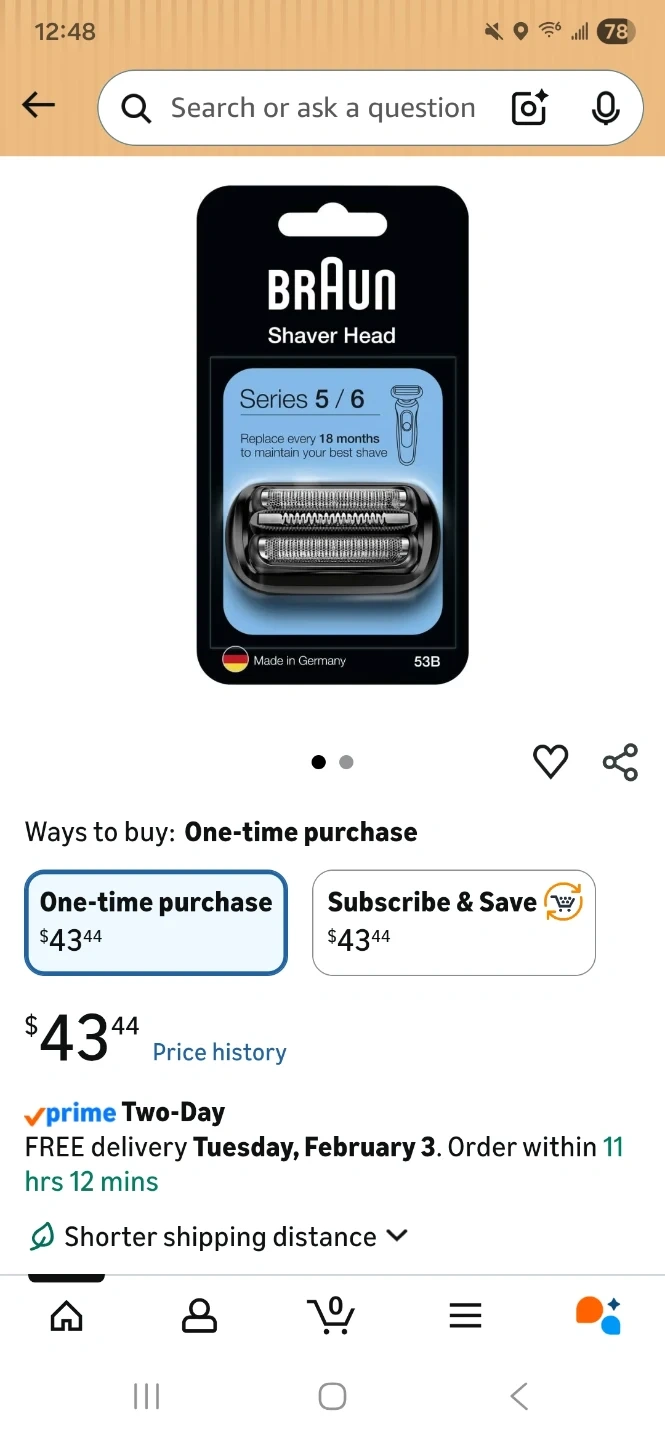
Task: Switch to the Home tab
Action: (x=67, y=1316)
